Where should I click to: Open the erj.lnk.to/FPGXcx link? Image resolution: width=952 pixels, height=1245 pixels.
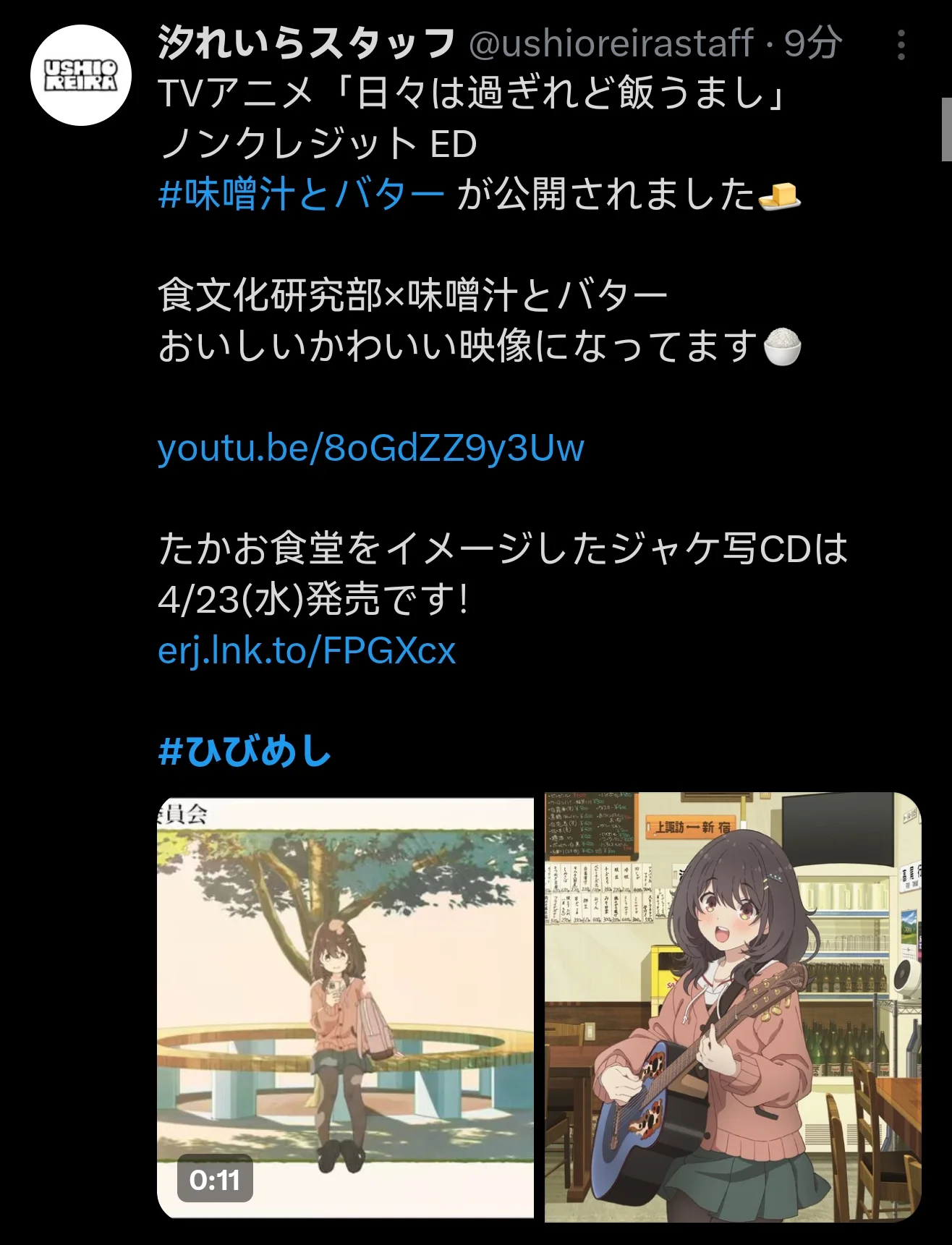click(307, 650)
